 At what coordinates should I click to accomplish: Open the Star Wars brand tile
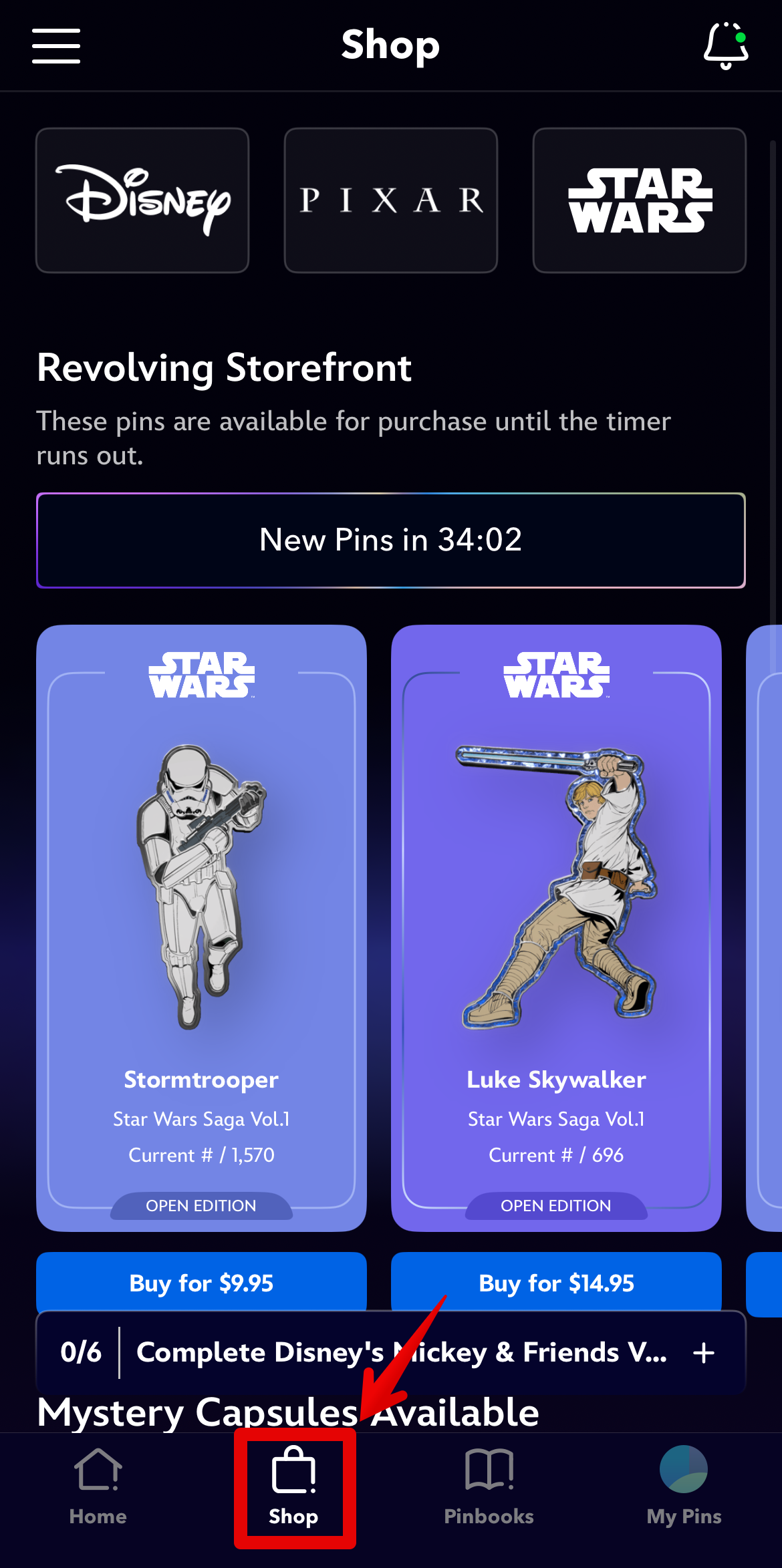click(x=638, y=200)
